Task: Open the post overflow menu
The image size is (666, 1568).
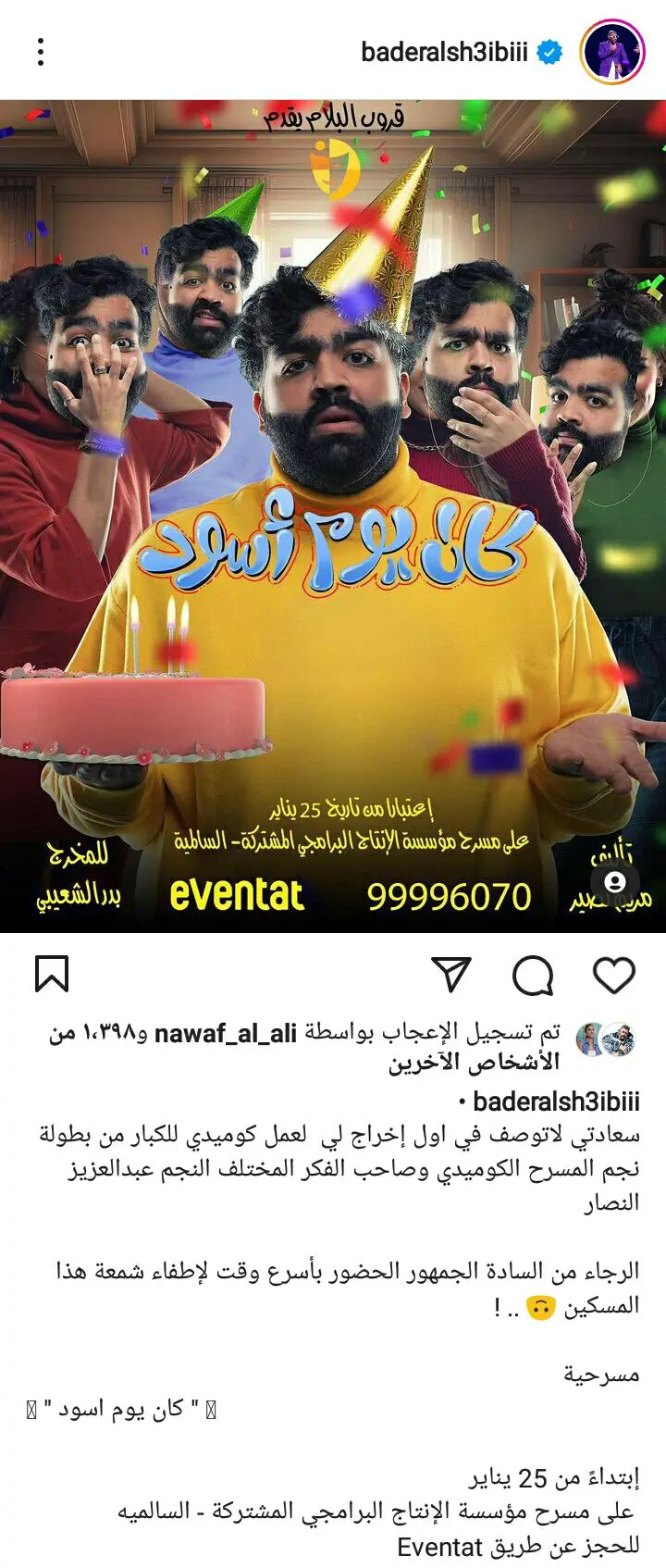Action: [41, 52]
